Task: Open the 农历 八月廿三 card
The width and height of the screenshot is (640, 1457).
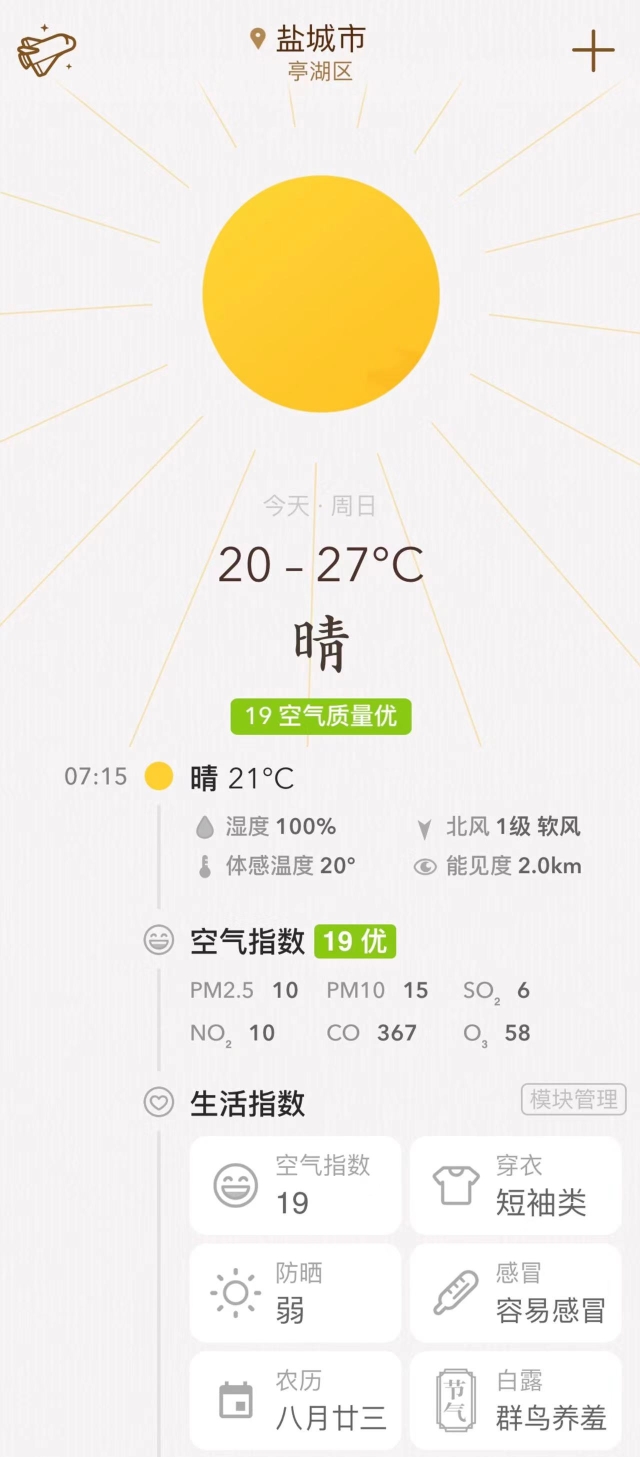Action: pyautogui.click(x=295, y=1400)
